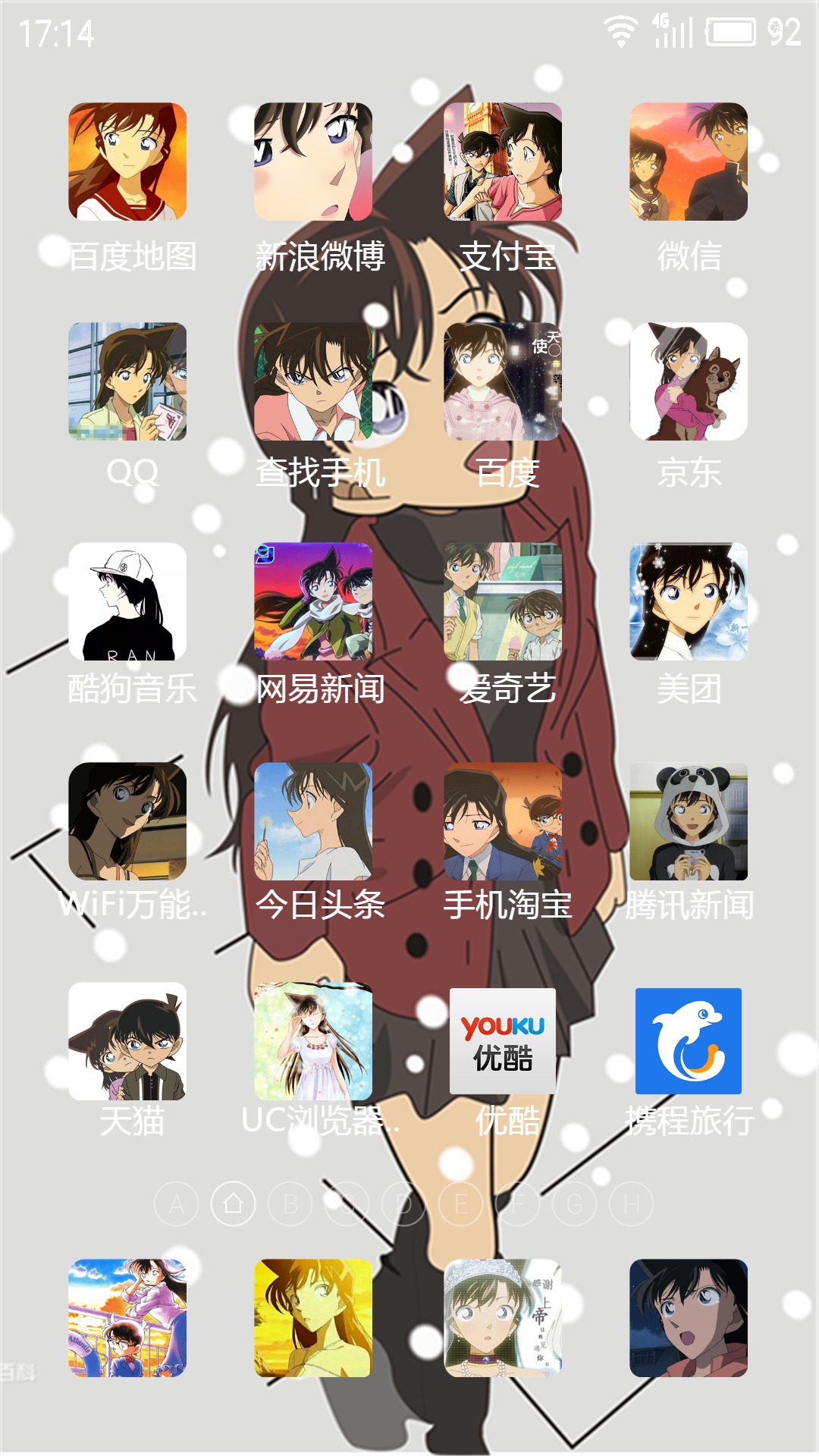Screen dimensions: 819x1456
Task: Open 网易新闻
Action: coord(313,602)
